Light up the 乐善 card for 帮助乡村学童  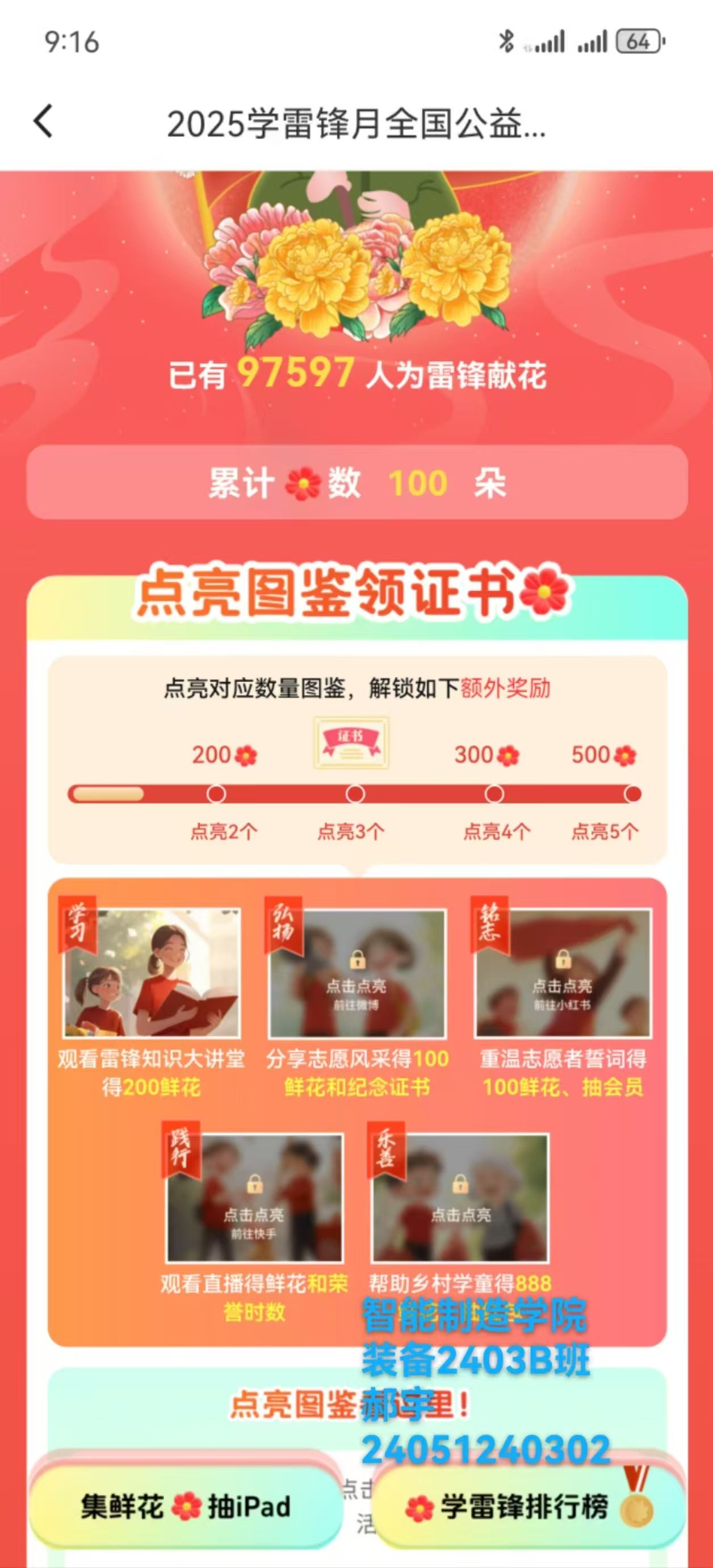pos(460,1197)
